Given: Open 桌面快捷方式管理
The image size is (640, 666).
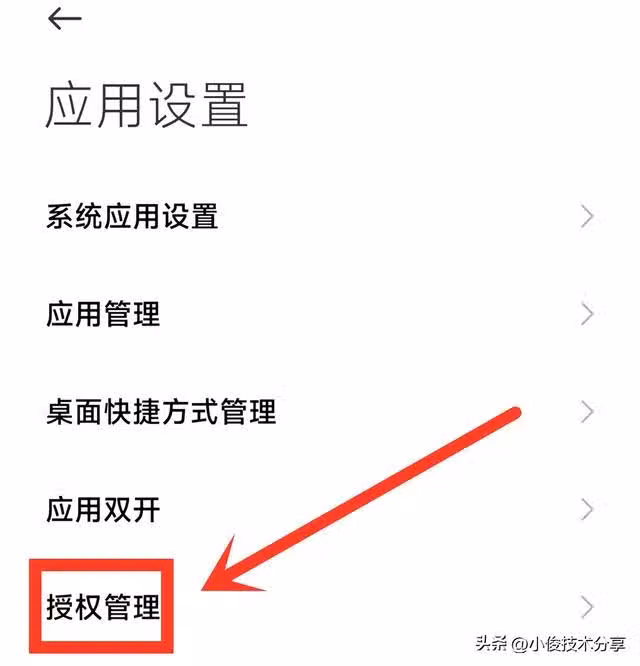Looking at the screenshot, I should tap(161, 411).
